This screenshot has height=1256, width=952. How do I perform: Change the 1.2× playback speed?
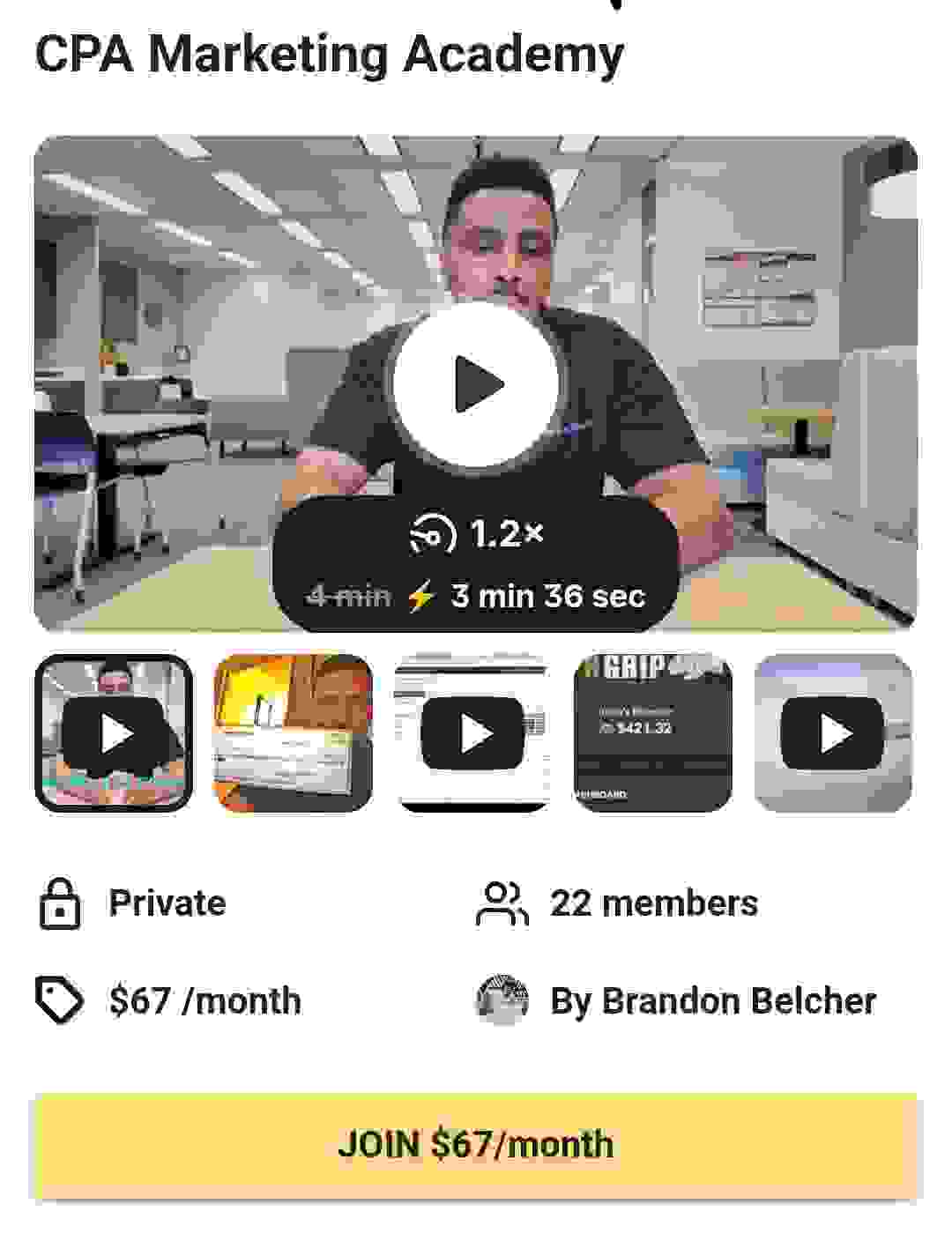pos(477,534)
